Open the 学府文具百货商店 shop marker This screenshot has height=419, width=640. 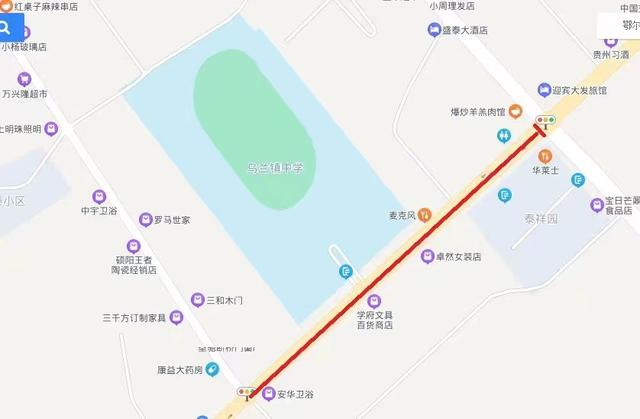[375, 300]
